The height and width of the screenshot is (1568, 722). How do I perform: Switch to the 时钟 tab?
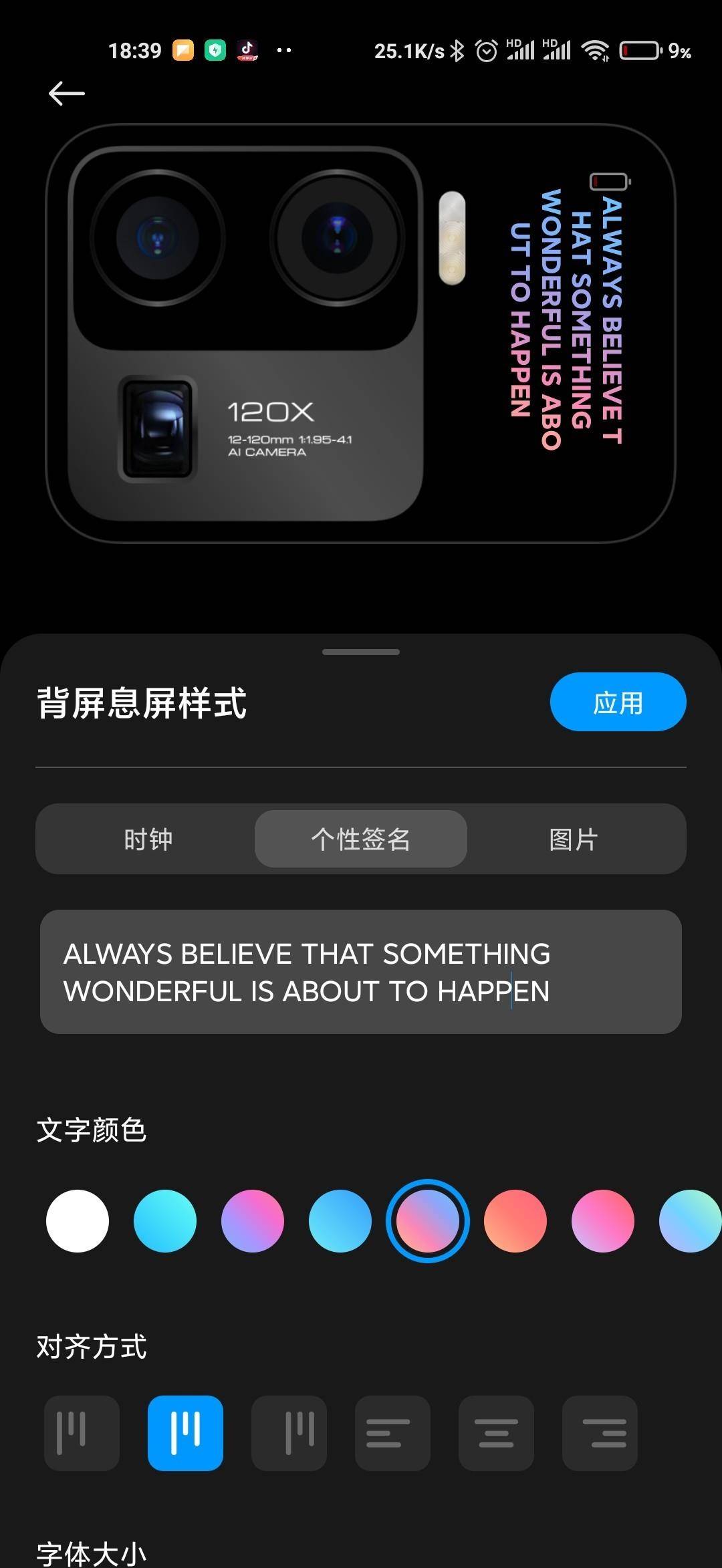point(148,839)
